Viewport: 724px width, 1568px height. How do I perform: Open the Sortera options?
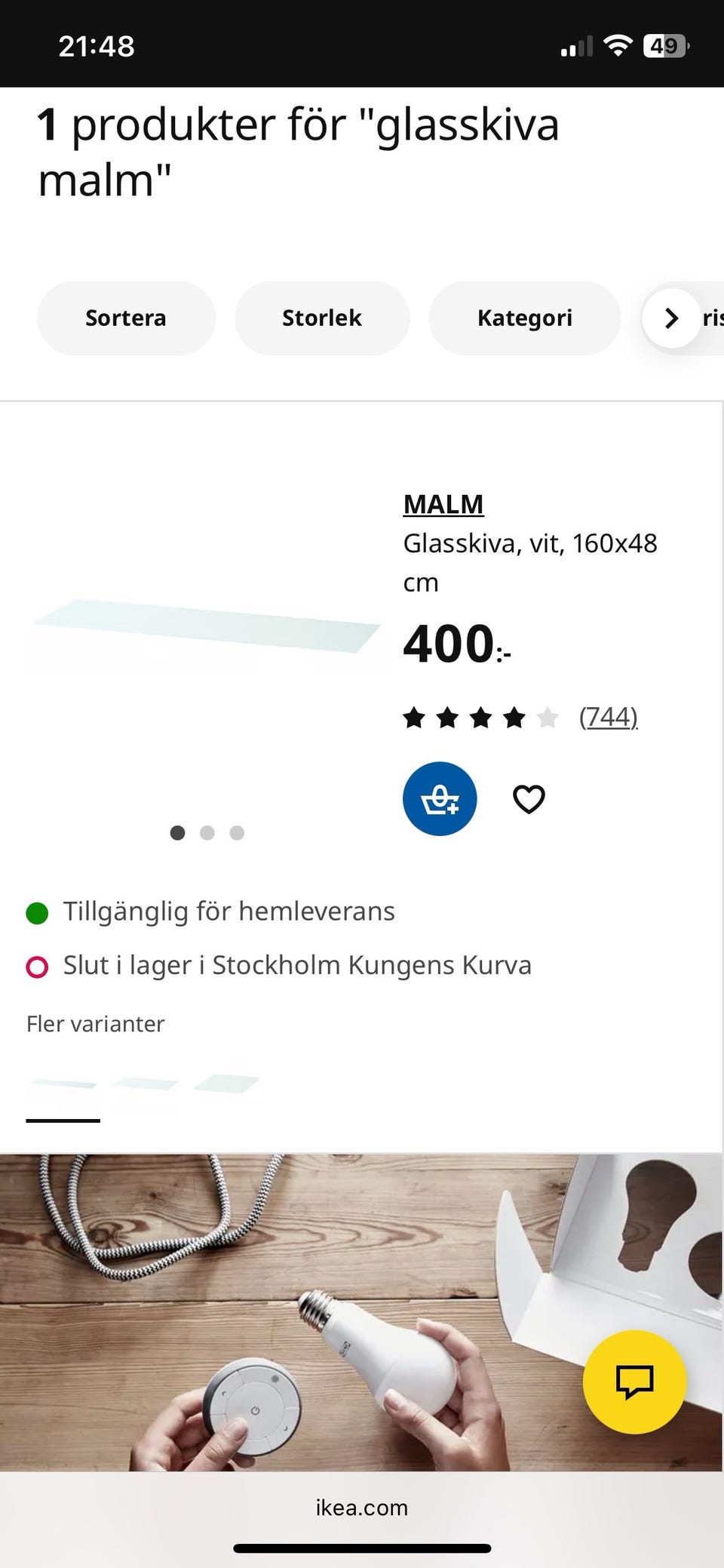126,318
